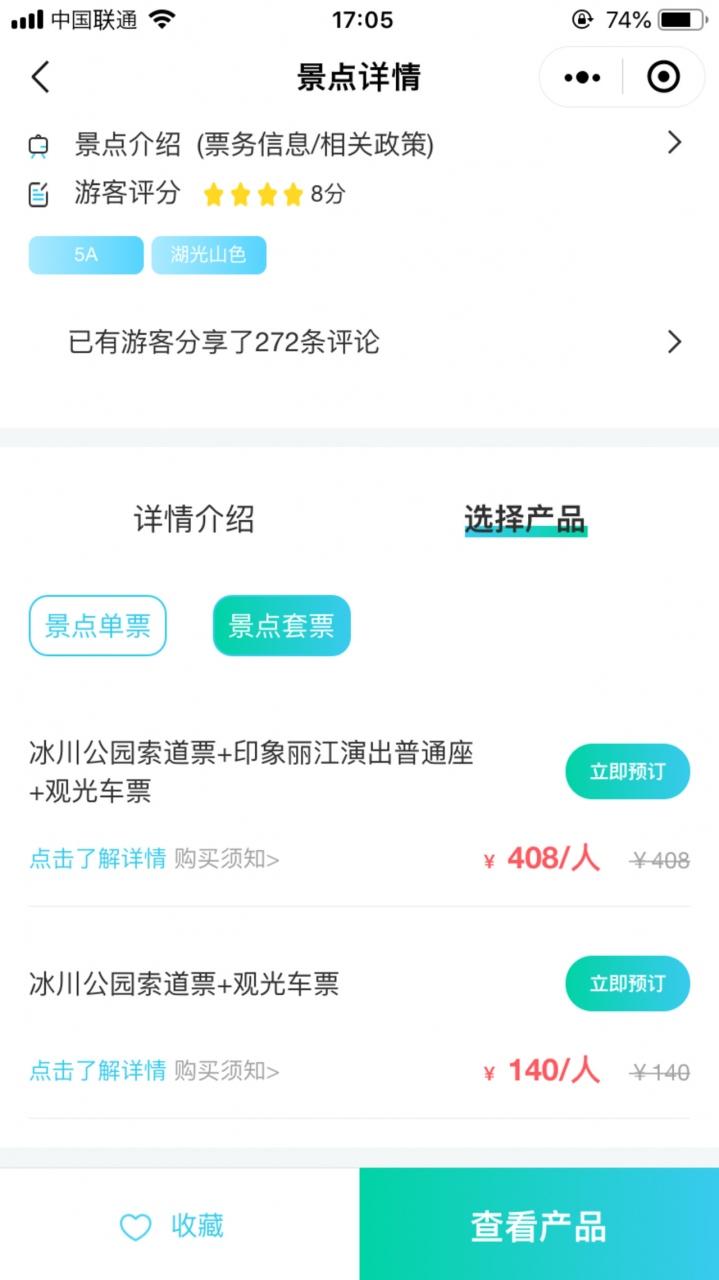
Task: Open 点击了解详情 for the 140 yuan package
Action: point(97,1071)
